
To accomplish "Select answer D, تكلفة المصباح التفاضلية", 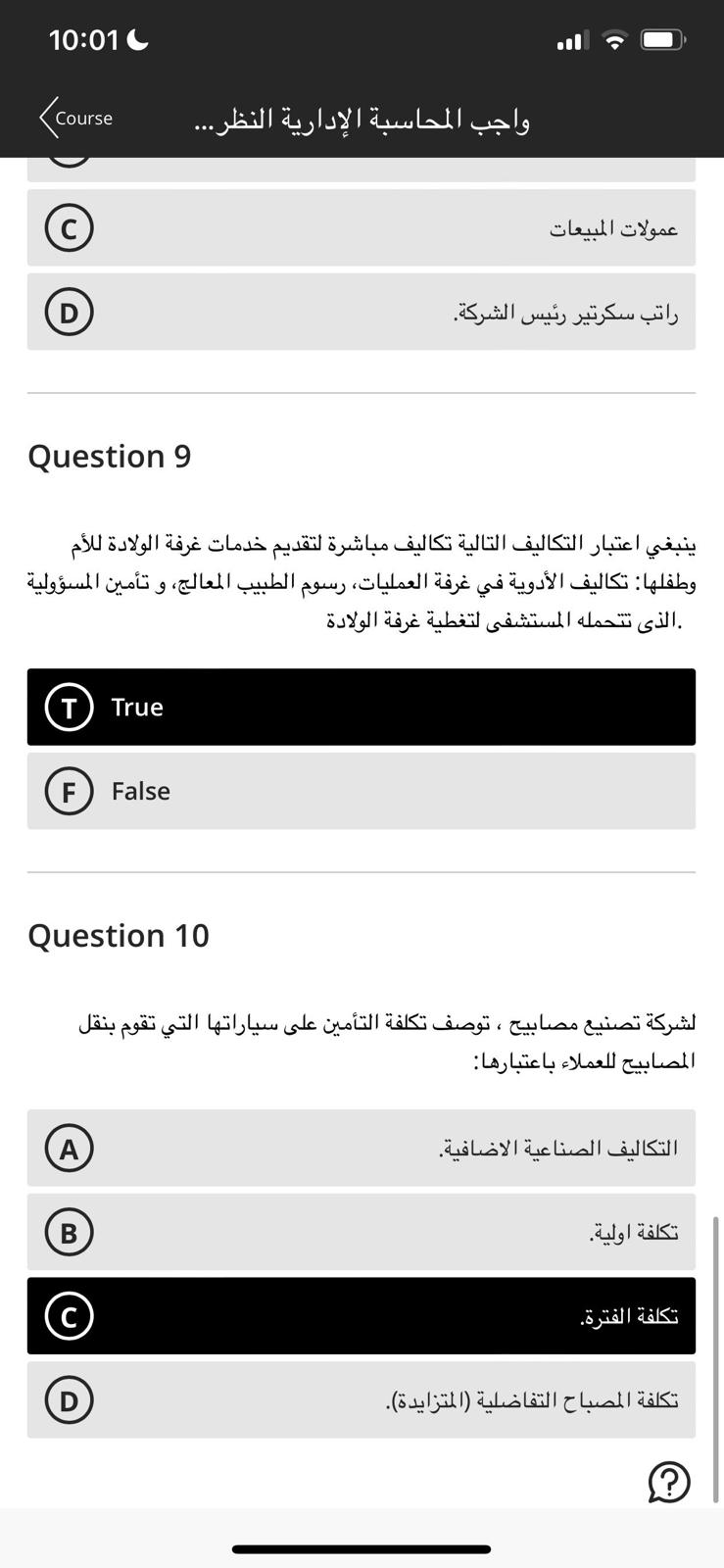I will (361, 1399).
